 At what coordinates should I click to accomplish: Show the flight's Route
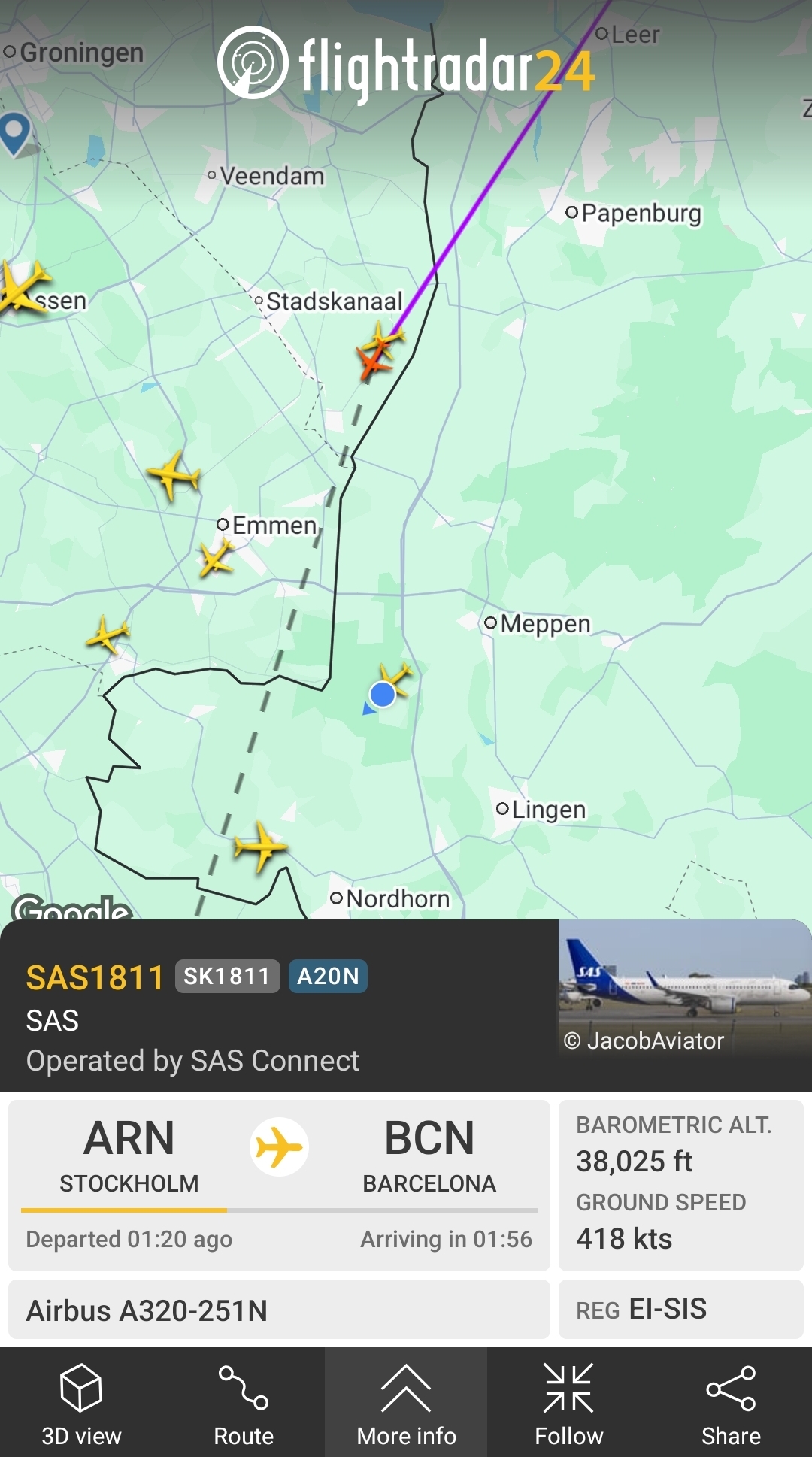click(x=244, y=1403)
